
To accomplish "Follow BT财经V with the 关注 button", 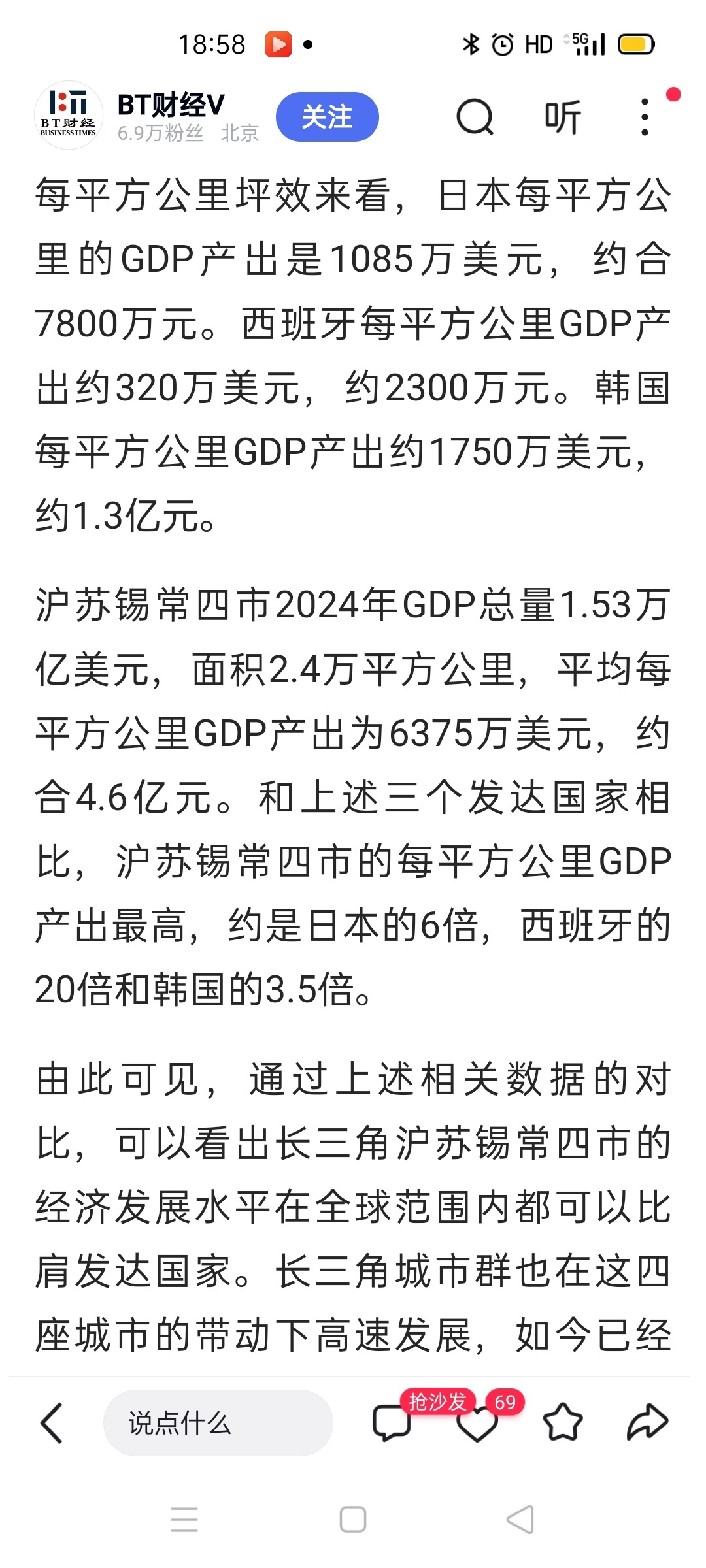I will point(327,118).
